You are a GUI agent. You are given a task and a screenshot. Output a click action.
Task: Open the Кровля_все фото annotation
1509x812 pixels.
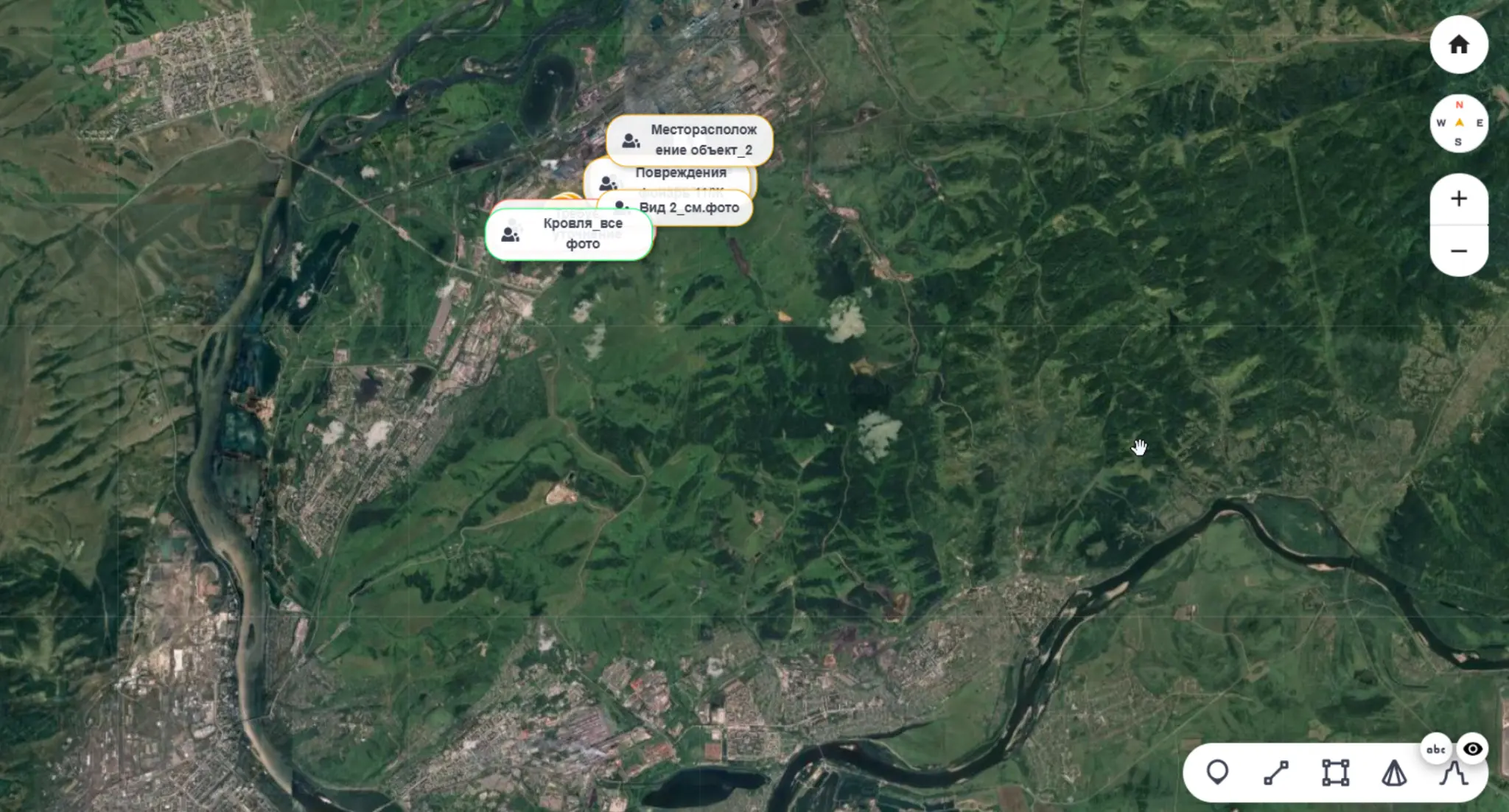(568, 234)
